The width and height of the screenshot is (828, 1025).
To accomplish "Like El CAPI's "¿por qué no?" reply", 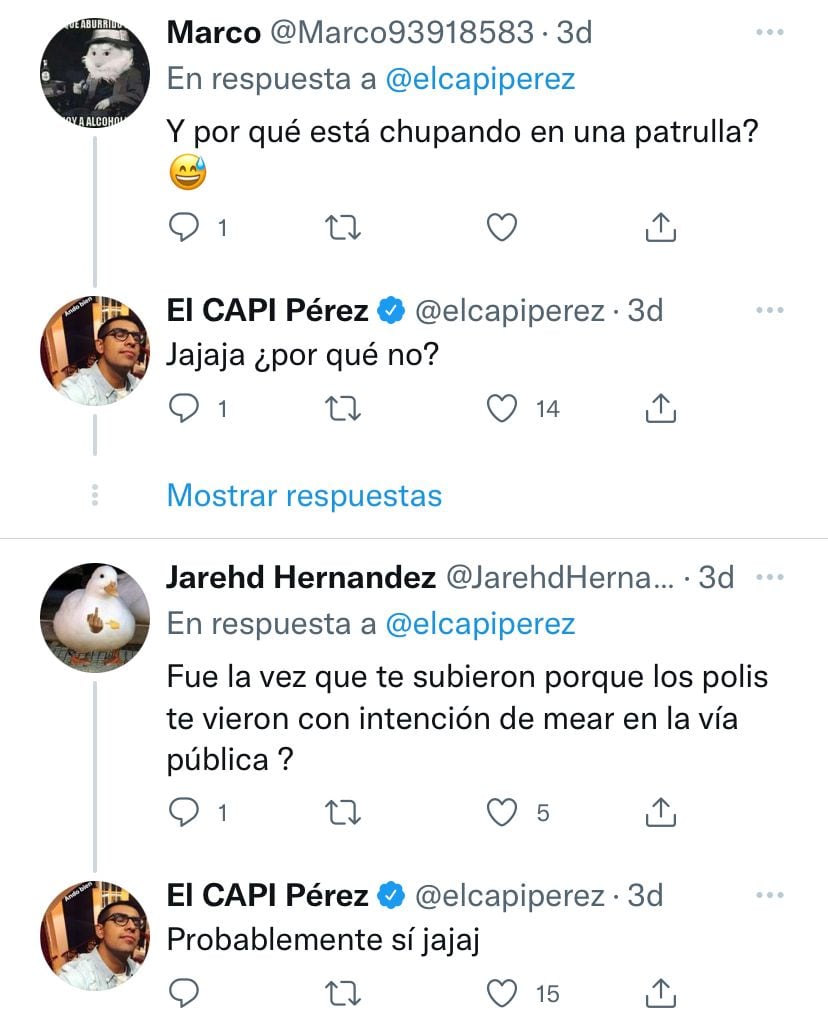I will click(501, 408).
